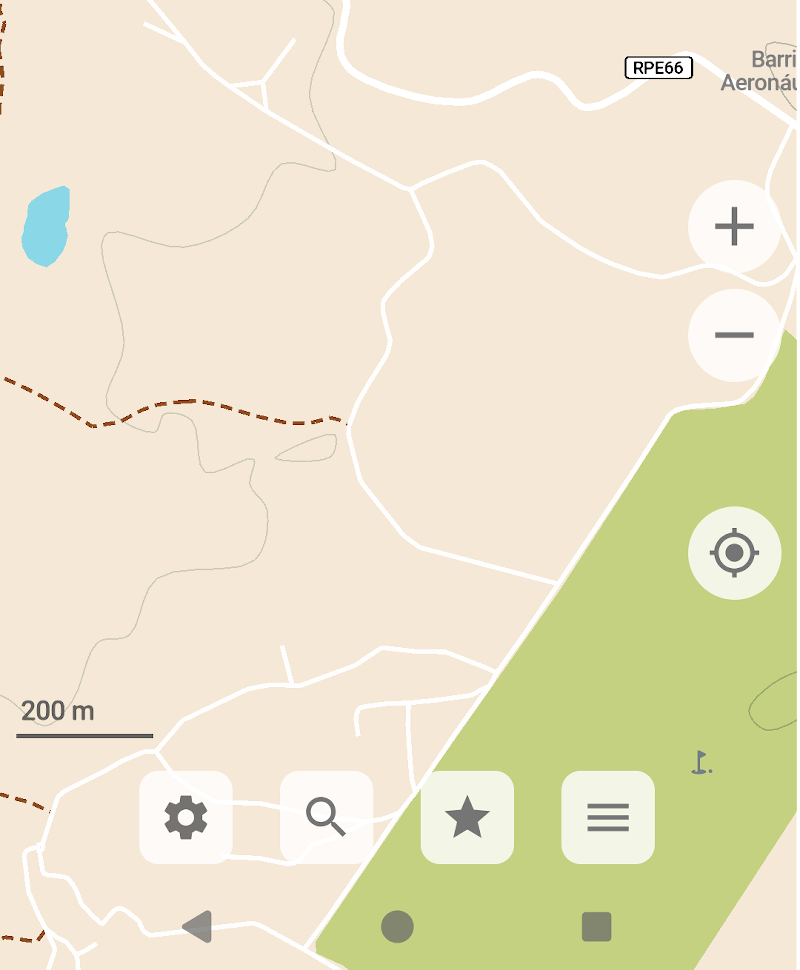
Task: Open bookmarks star
Action: [467, 817]
